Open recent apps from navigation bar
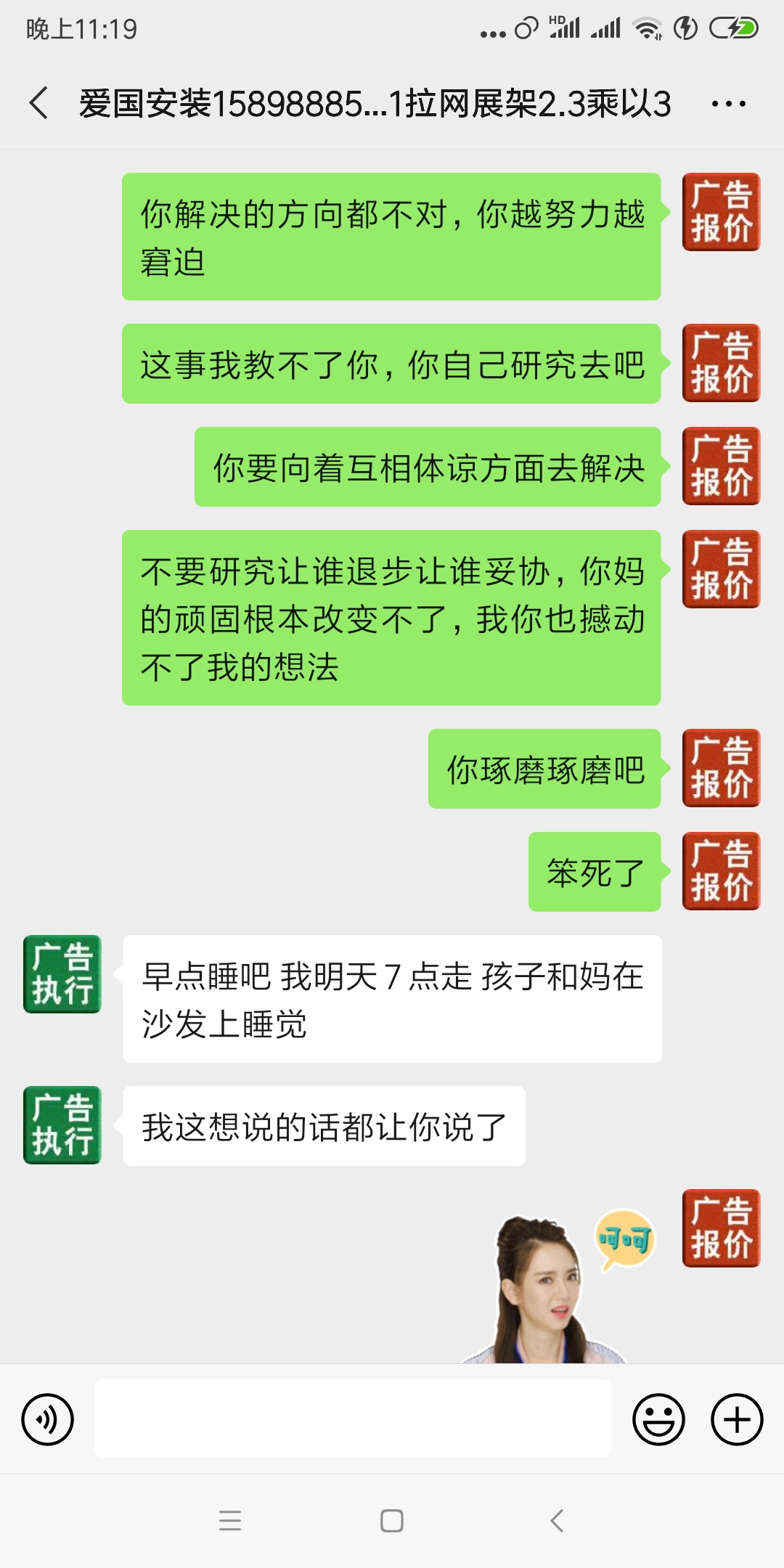The height and width of the screenshot is (1568, 784). [230, 1520]
